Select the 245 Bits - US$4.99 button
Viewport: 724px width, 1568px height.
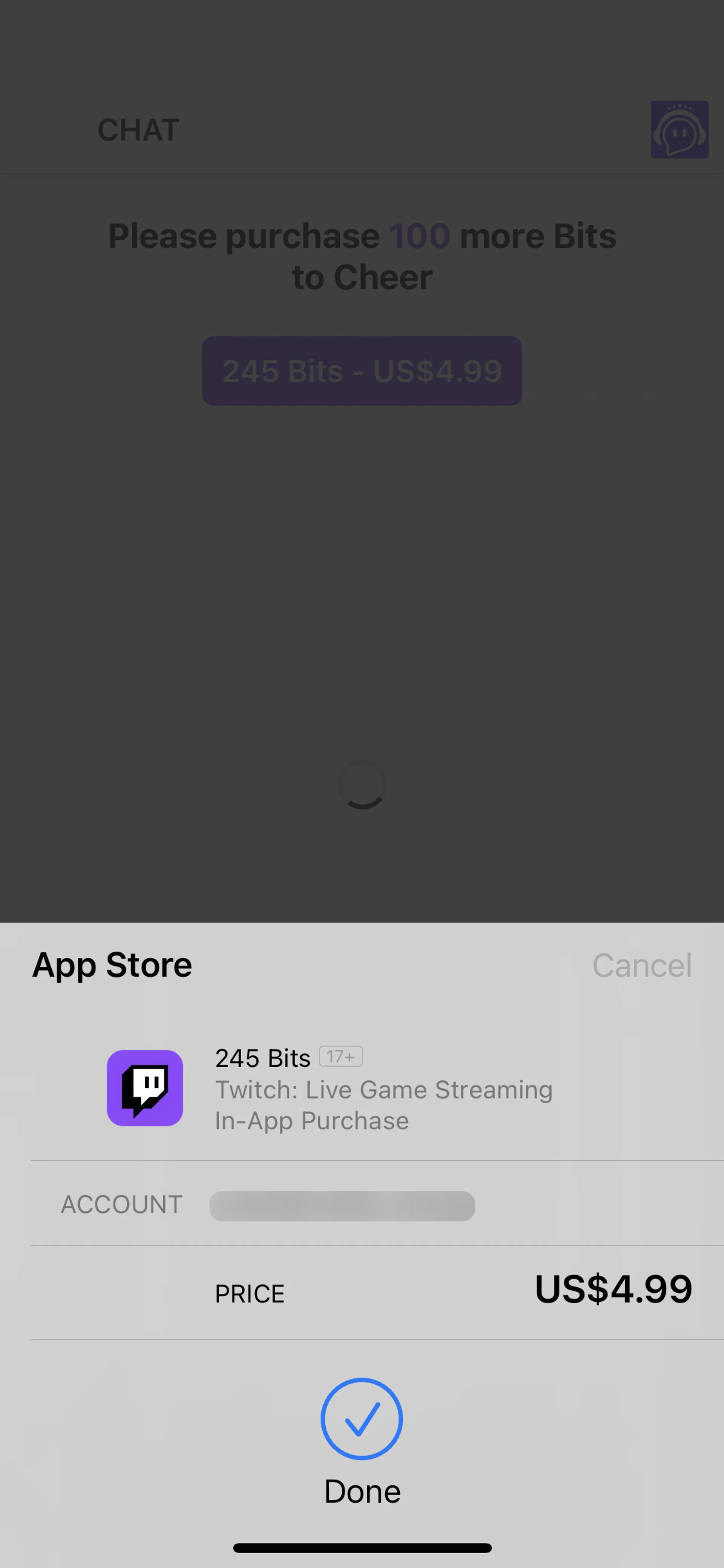(361, 371)
